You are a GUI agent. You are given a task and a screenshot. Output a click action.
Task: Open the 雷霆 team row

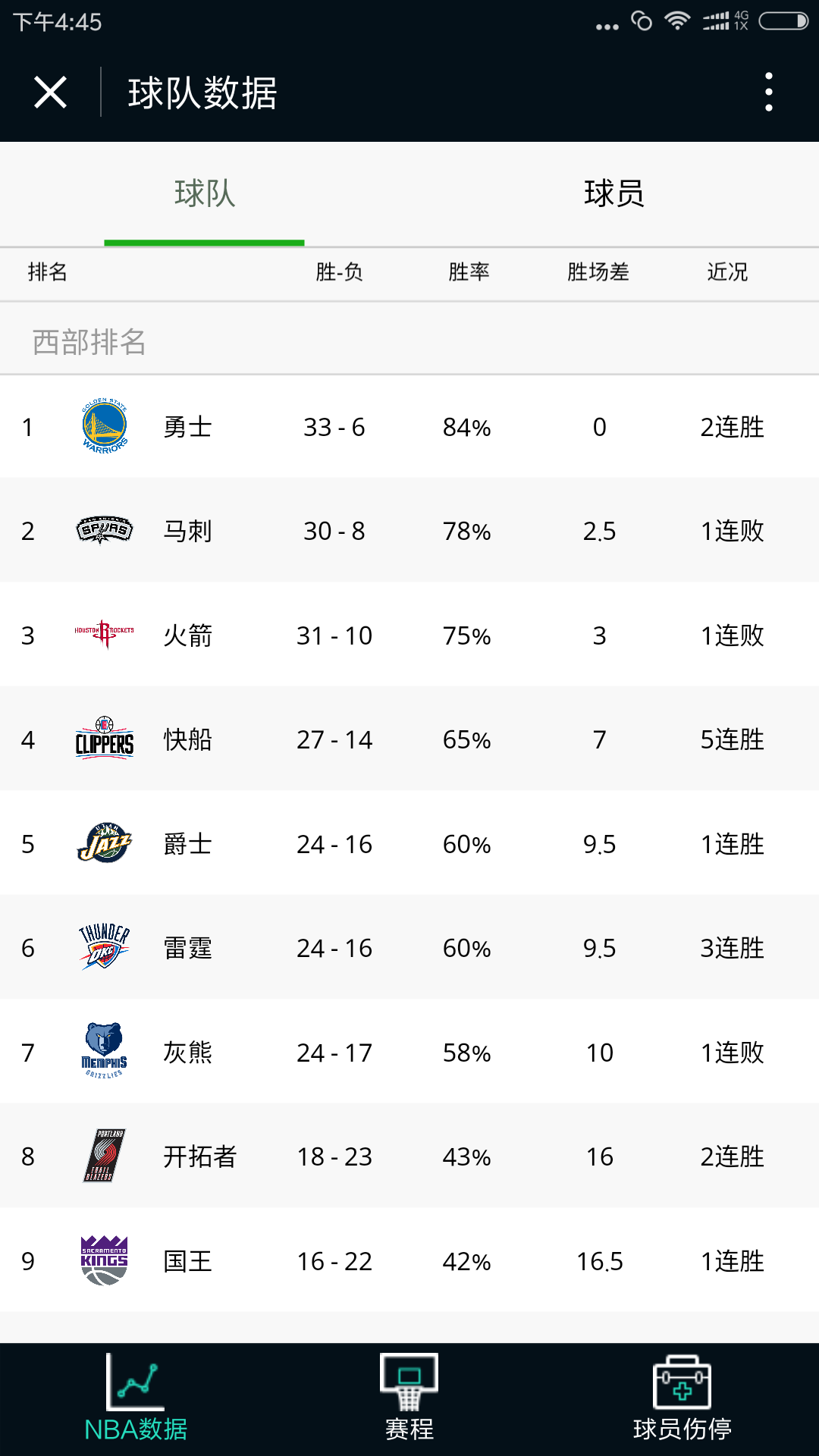tap(409, 948)
